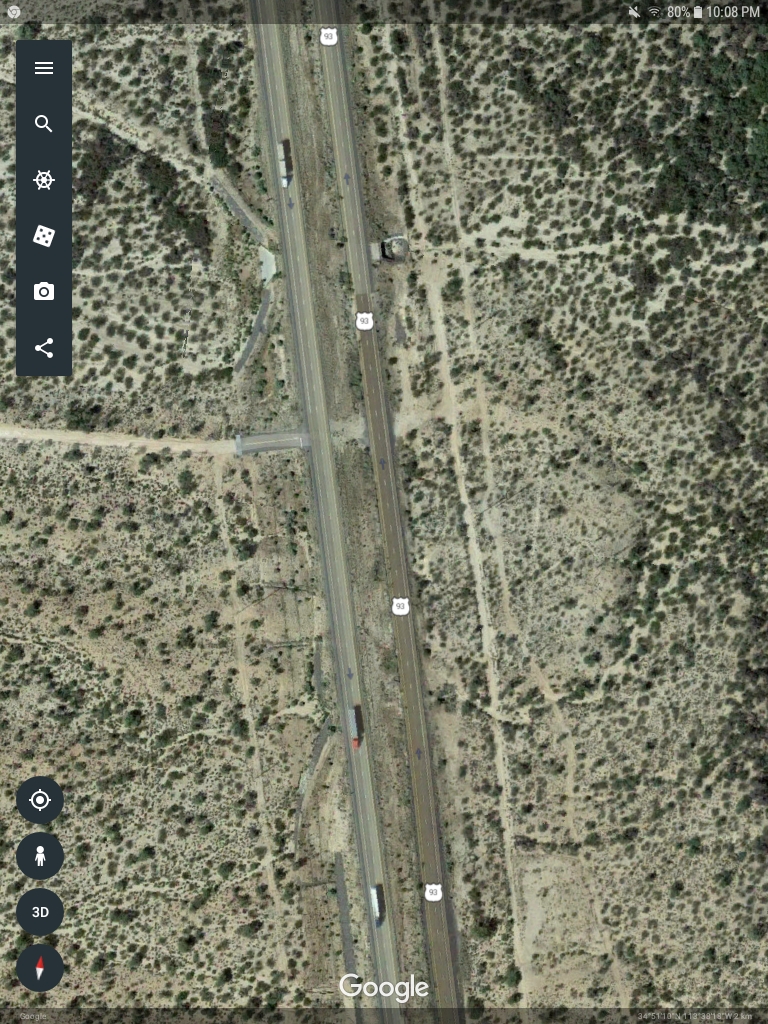The image size is (768, 1024).
Task: Open Voyager ship's wheel
Action: pyautogui.click(x=44, y=180)
